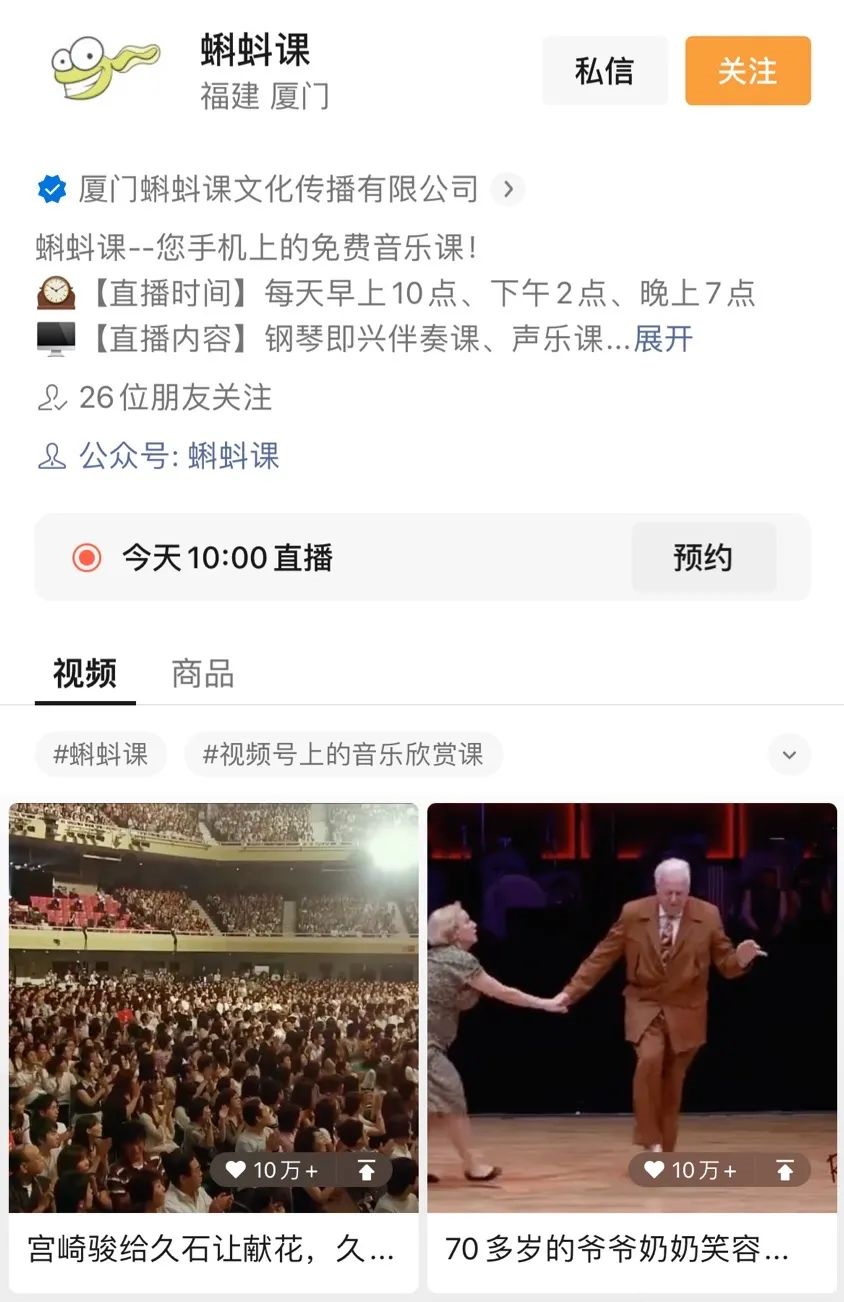Expand the bio with 展开
Screen dimensions: 844x1302
[x=663, y=339]
